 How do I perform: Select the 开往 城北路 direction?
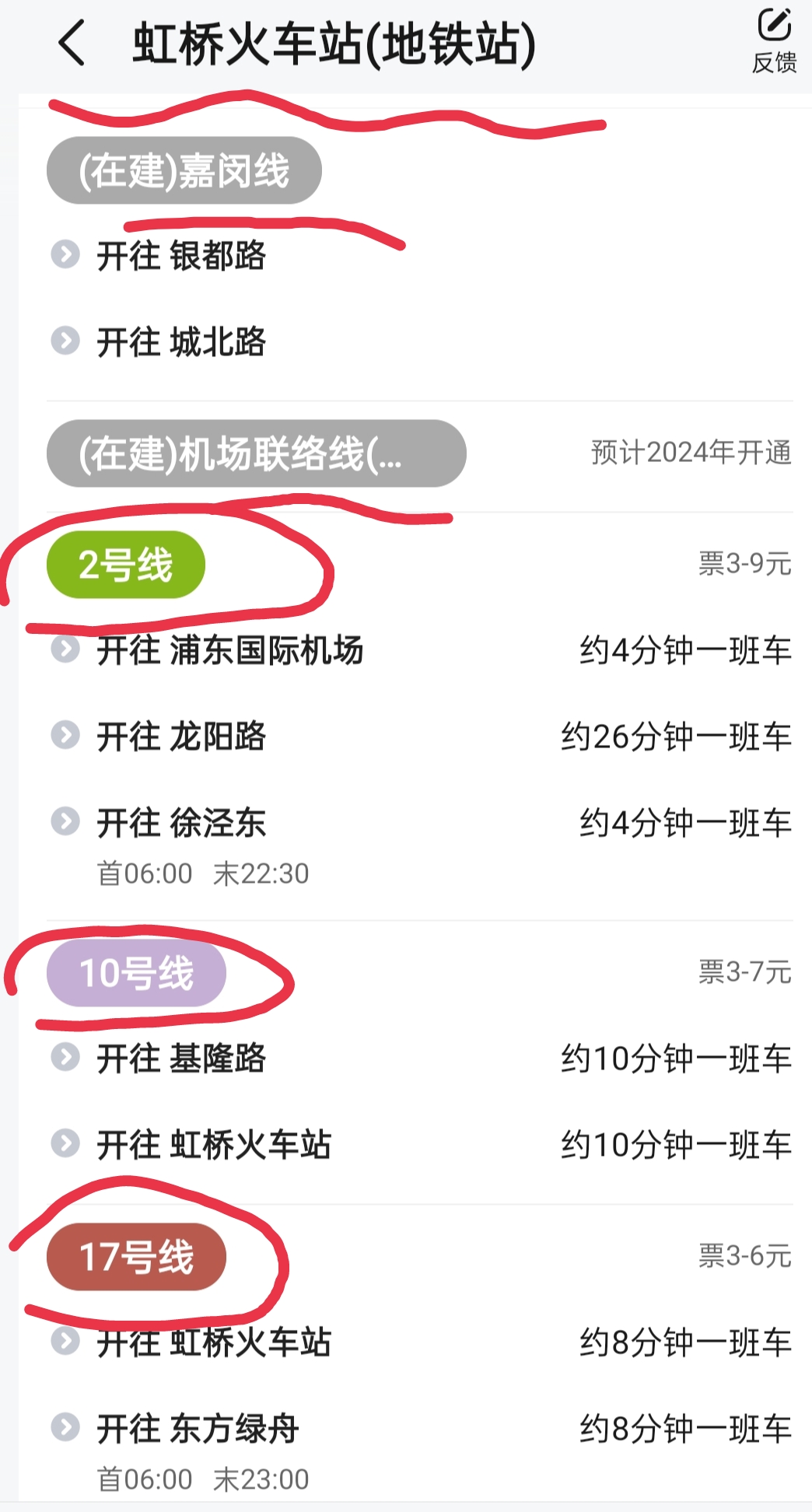pos(181,342)
